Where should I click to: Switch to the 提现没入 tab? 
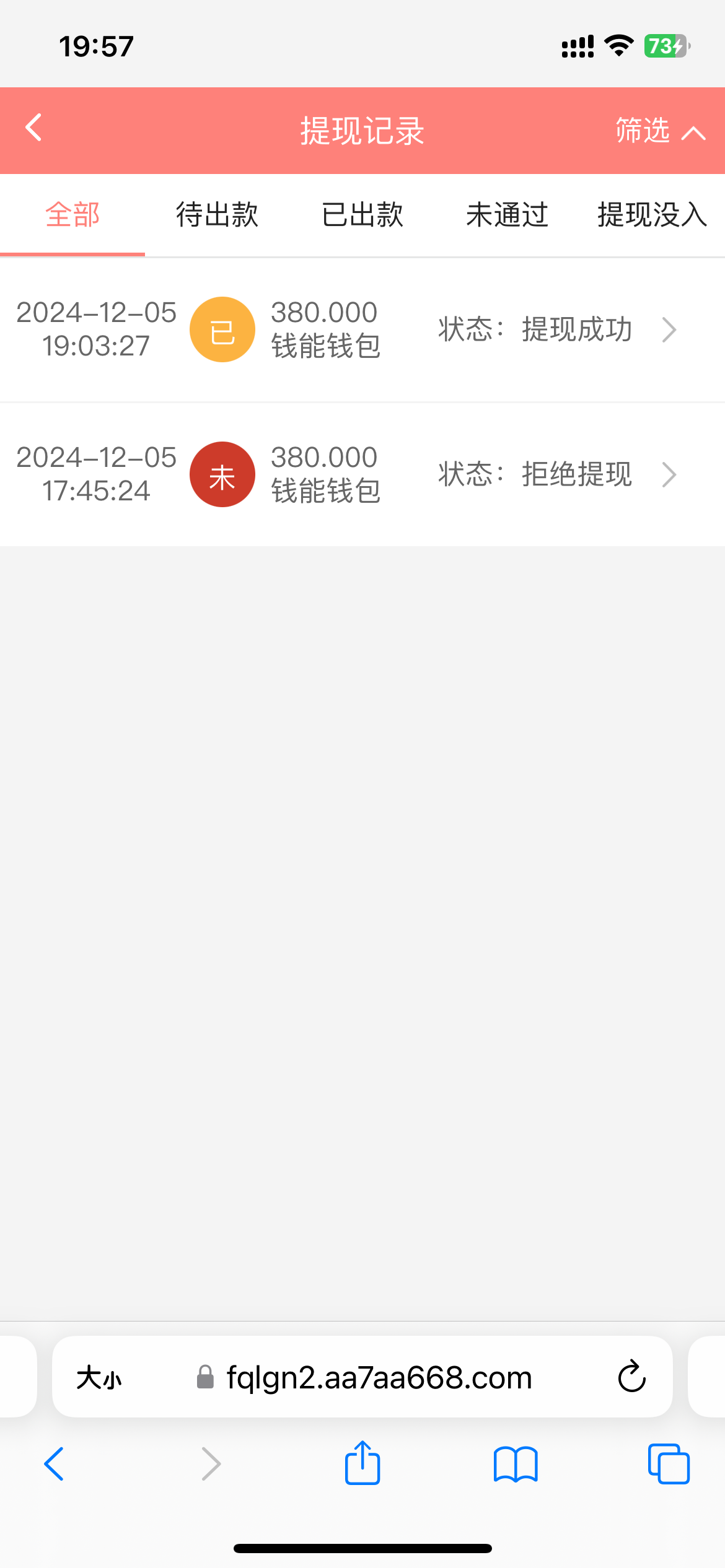[652, 215]
